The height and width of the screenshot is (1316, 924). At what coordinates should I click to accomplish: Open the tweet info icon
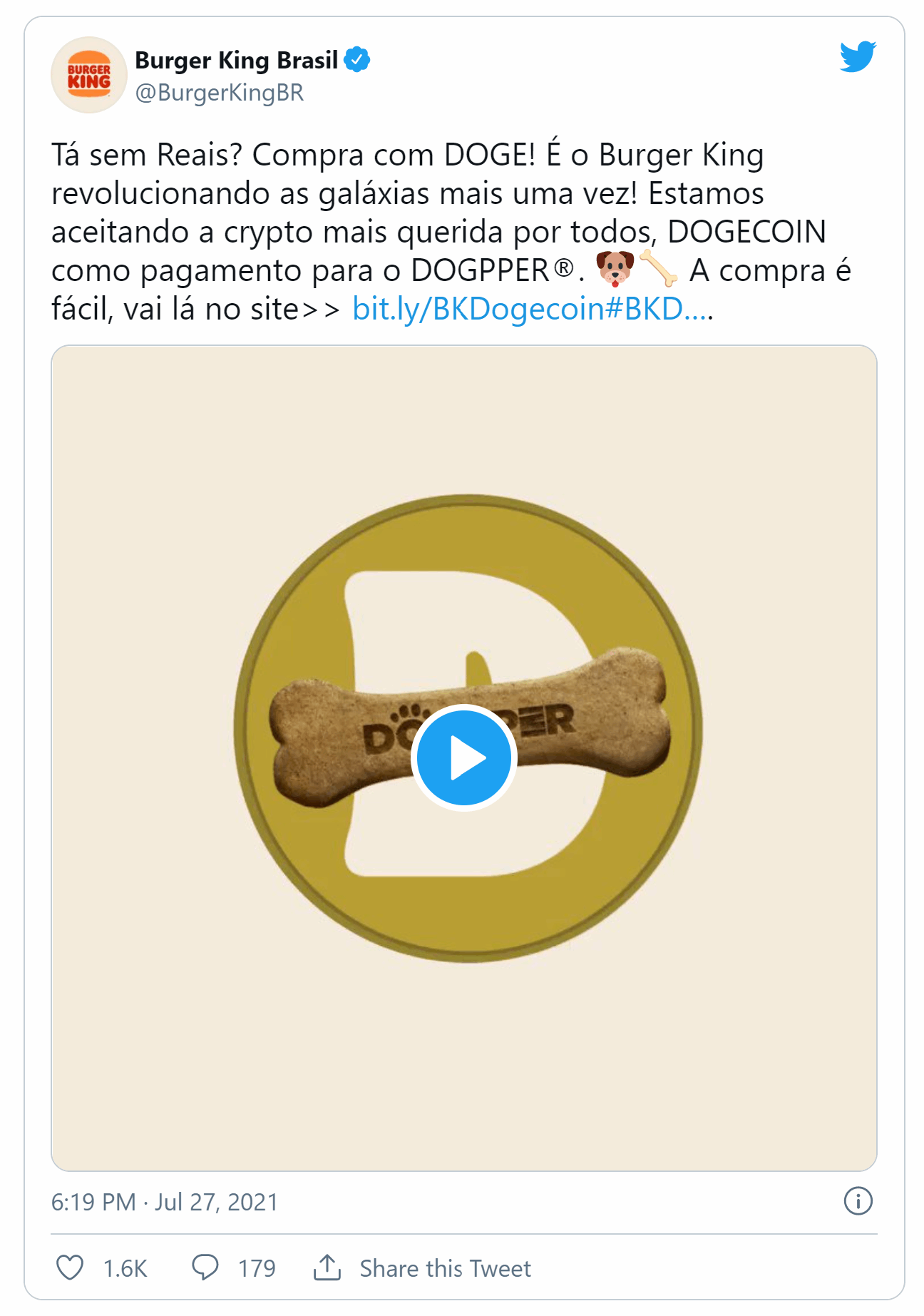[858, 1201]
